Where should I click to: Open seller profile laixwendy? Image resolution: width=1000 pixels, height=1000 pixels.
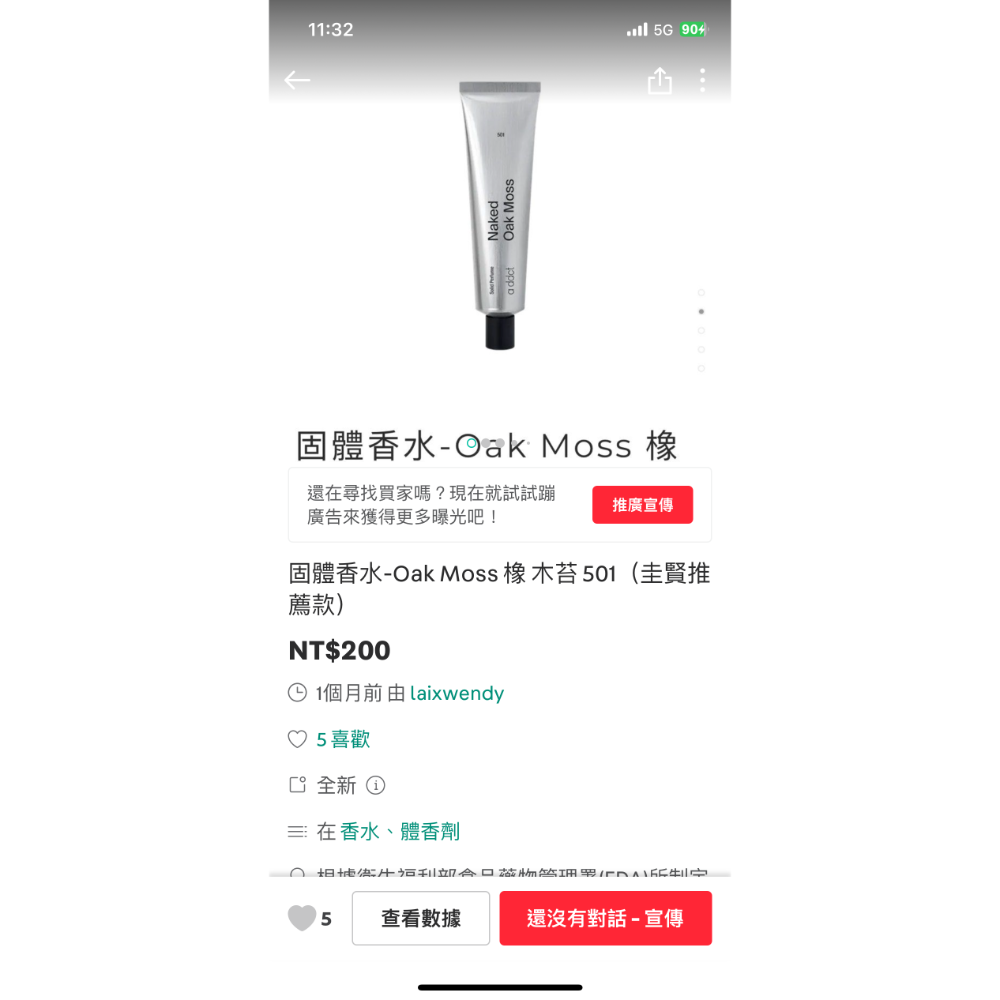[x=457, y=693]
